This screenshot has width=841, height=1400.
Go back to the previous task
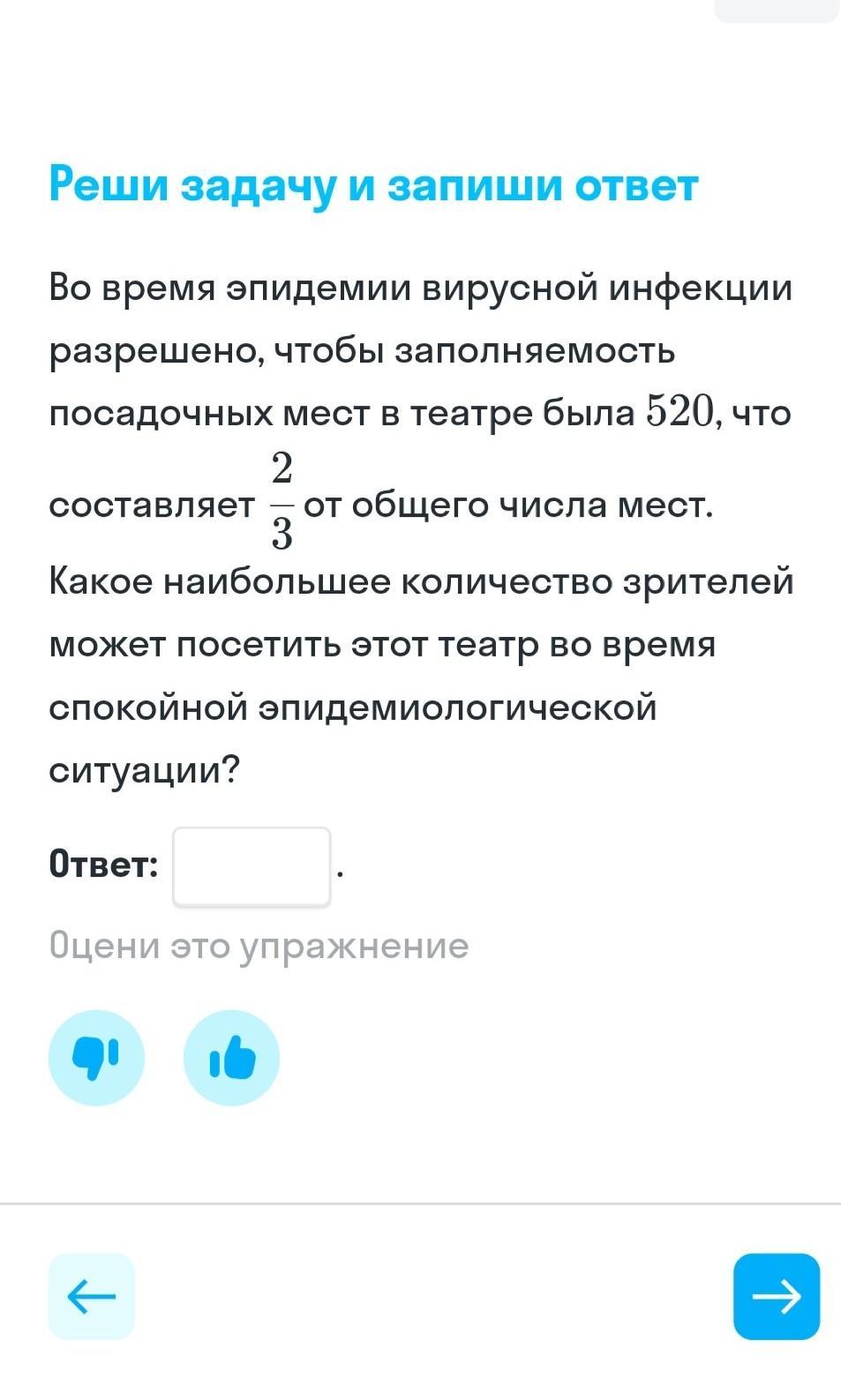tap(92, 1296)
